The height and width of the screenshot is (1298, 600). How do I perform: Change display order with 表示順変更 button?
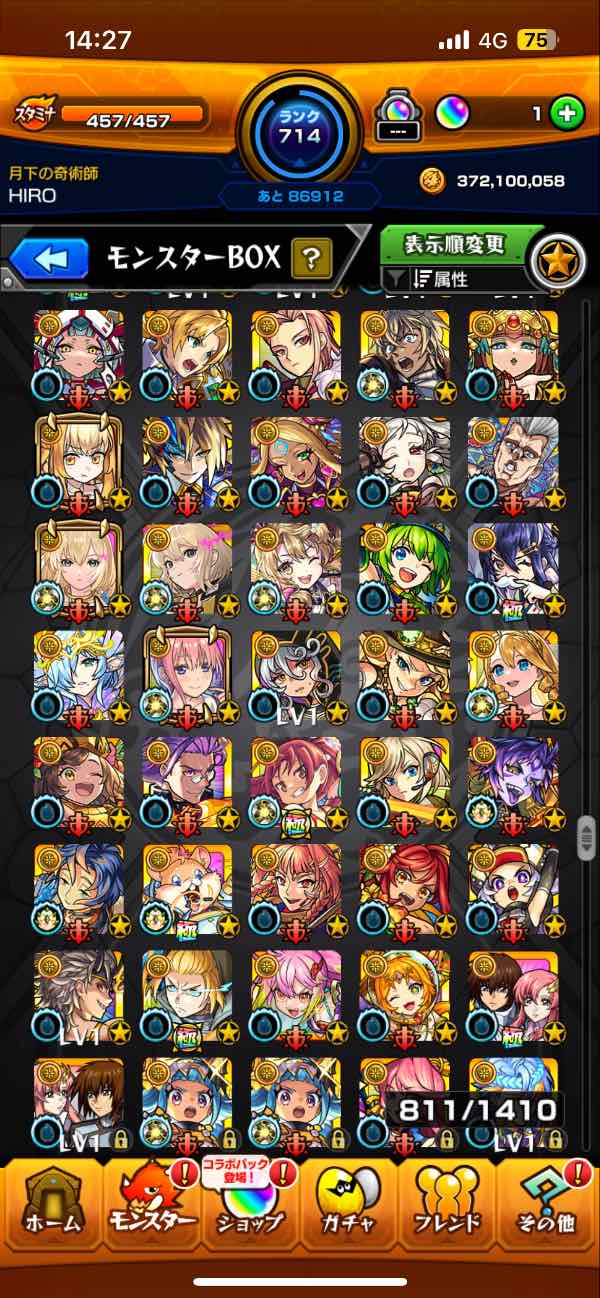455,244
